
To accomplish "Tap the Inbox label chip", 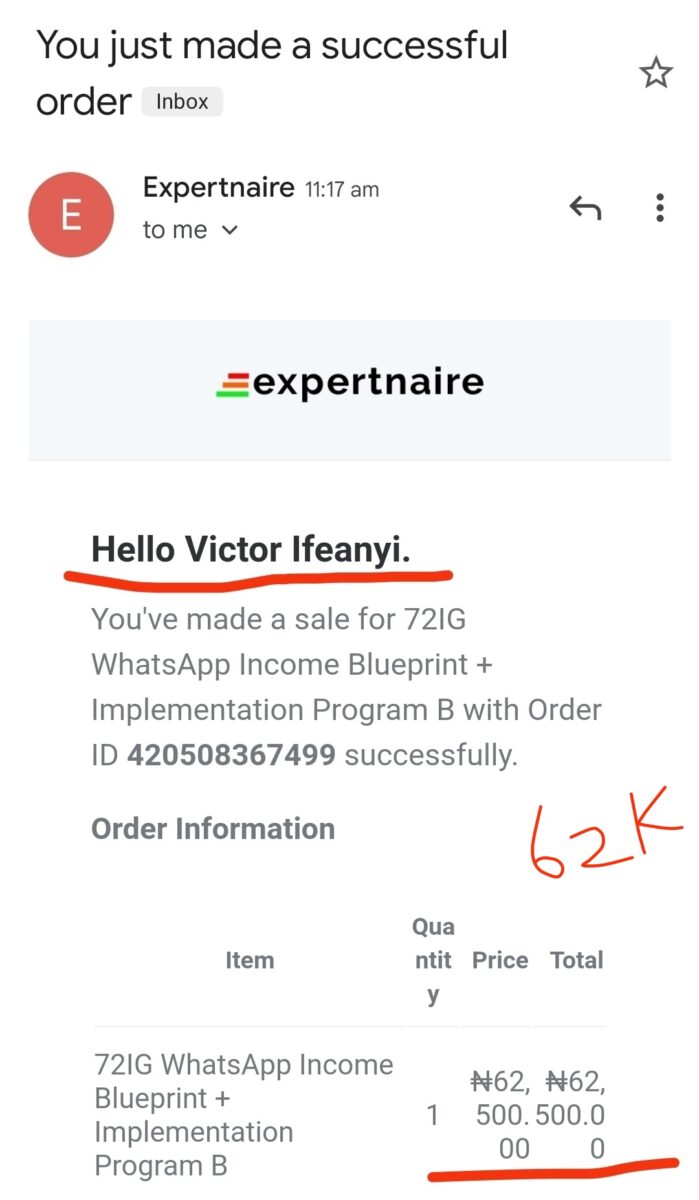I will [x=182, y=102].
